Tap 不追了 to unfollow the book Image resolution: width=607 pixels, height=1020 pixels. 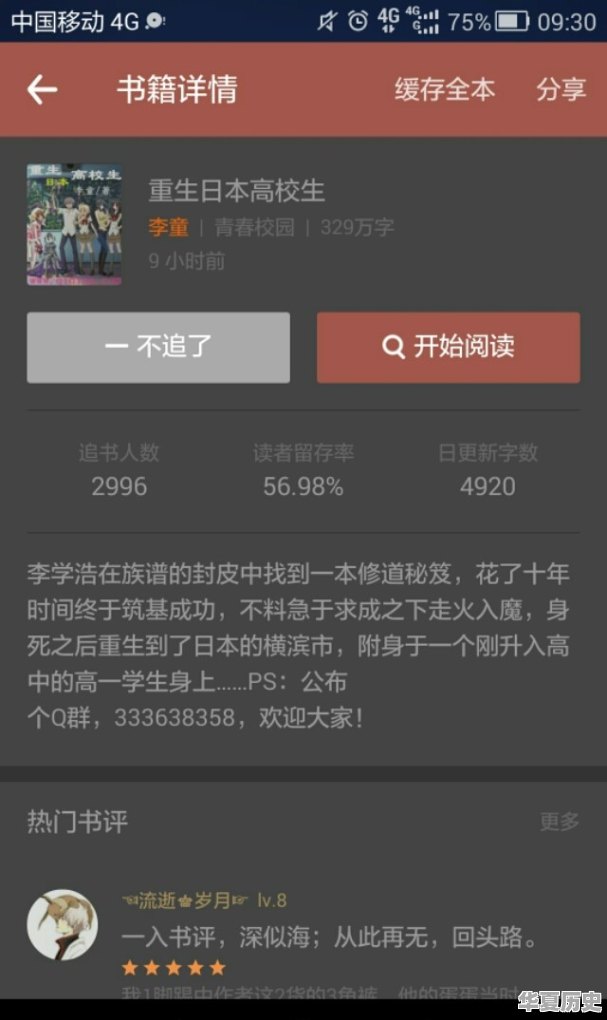(158, 347)
